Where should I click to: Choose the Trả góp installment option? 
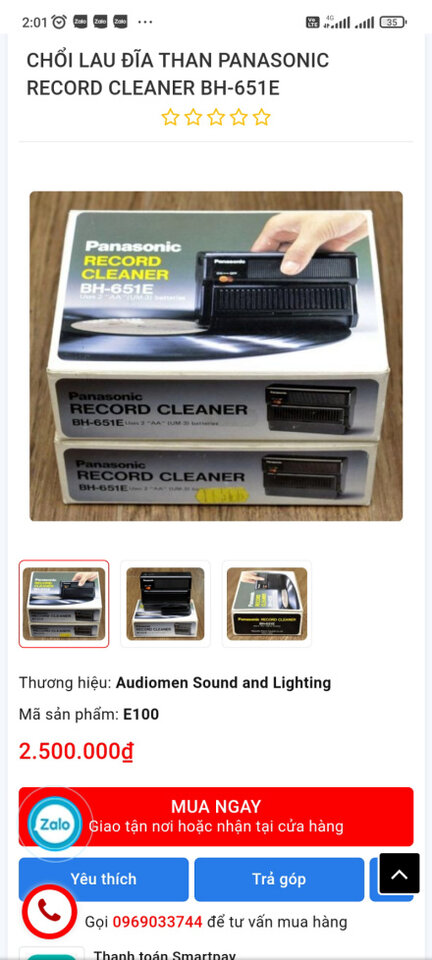coord(279,879)
